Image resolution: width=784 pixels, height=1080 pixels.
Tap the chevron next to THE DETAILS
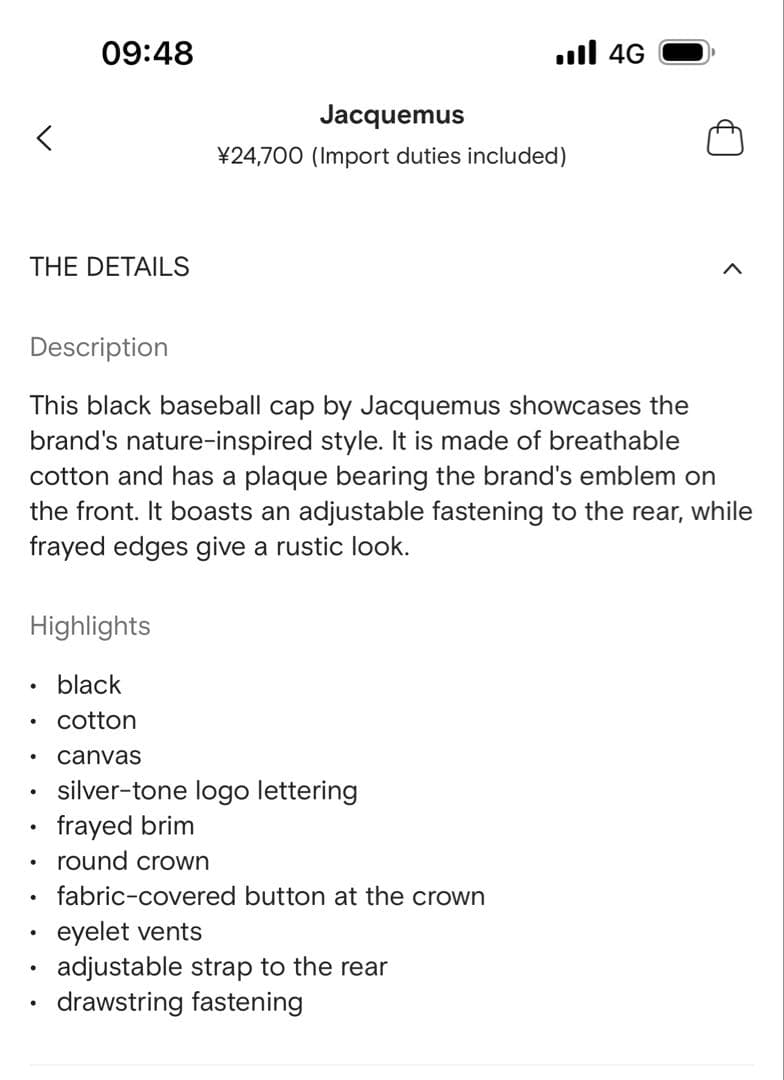[735, 267]
